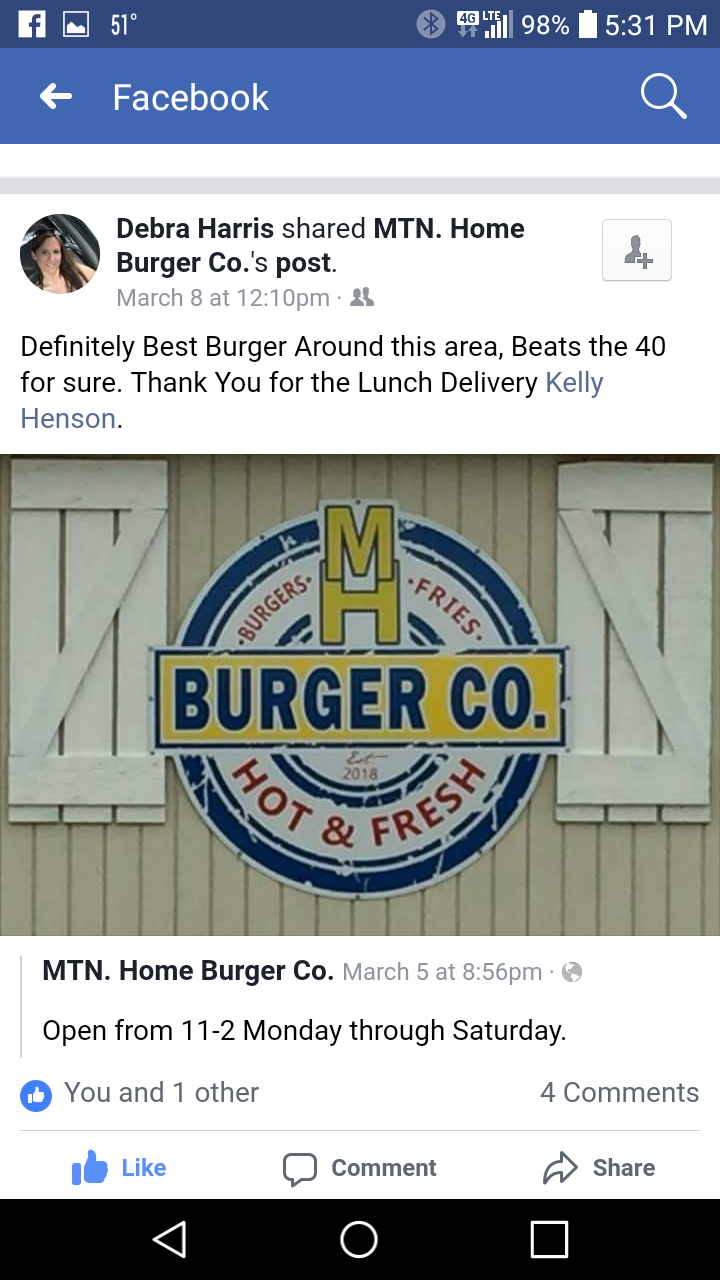This screenshot has height=1280, width=720.
Task: Open Debra Harris's profile picture
Action: click(x=60, y=254)
